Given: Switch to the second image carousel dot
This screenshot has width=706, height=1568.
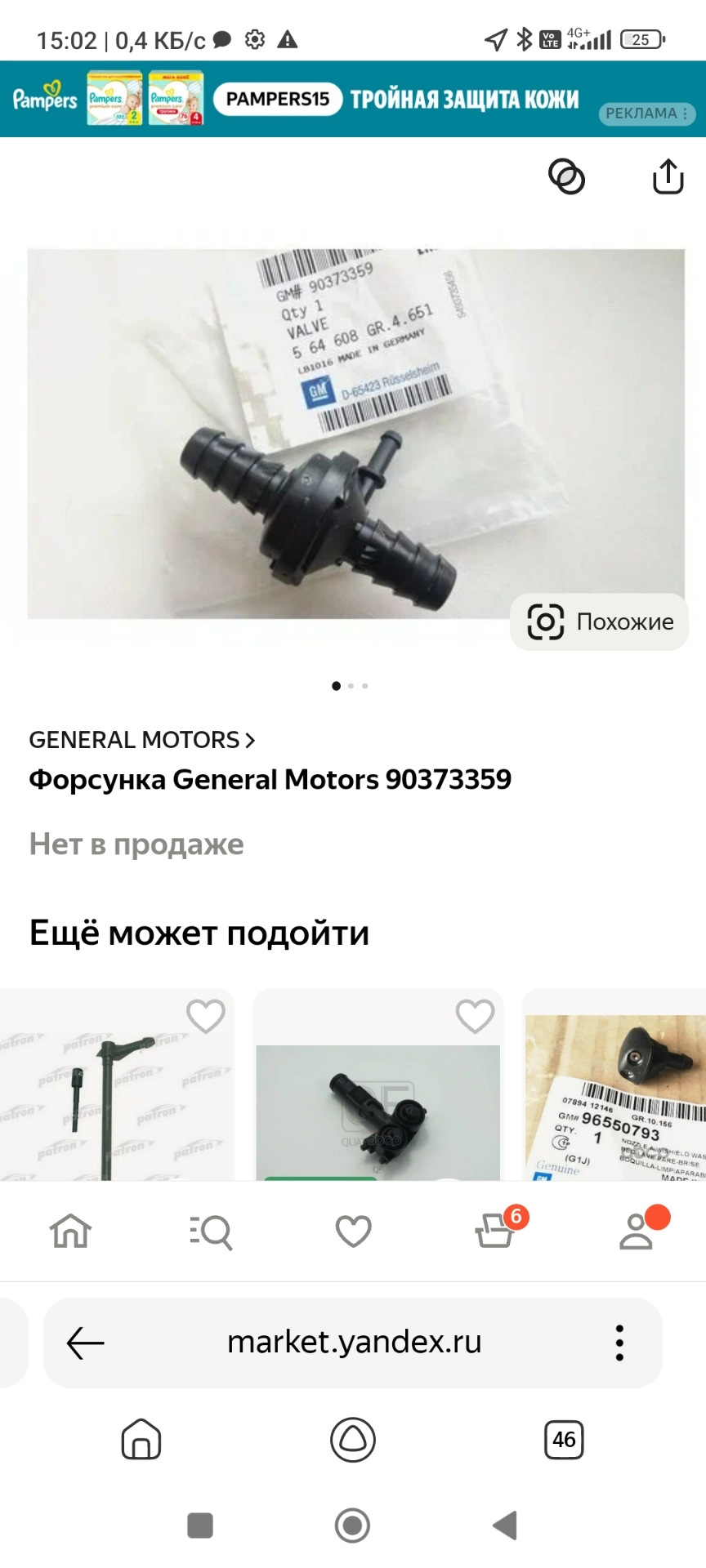Looking at the screenshot, I should pos(351,686).
